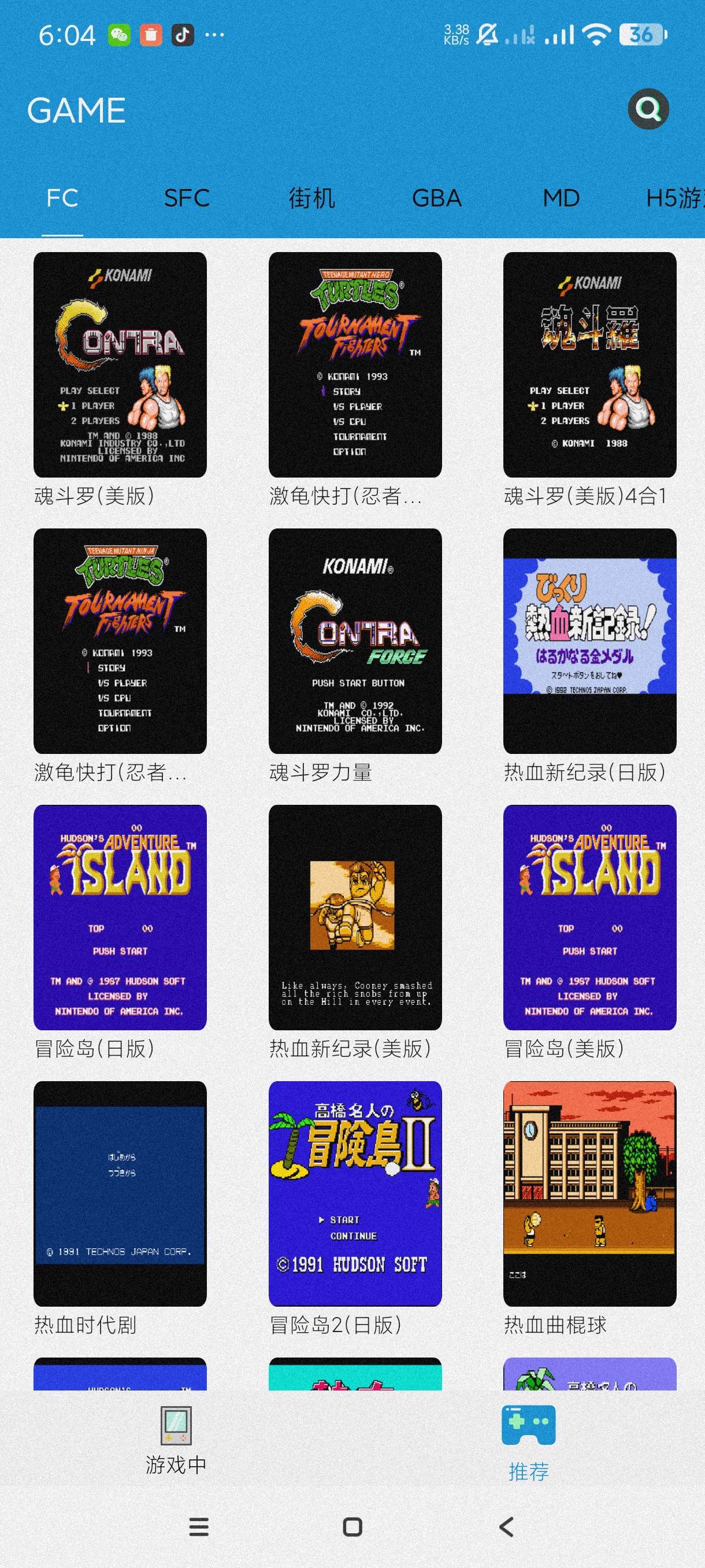Viewport: 705px width, 1568px height.
Task: Switch to the 游戏中 bottom tab
Action: tap(176, 1440)
